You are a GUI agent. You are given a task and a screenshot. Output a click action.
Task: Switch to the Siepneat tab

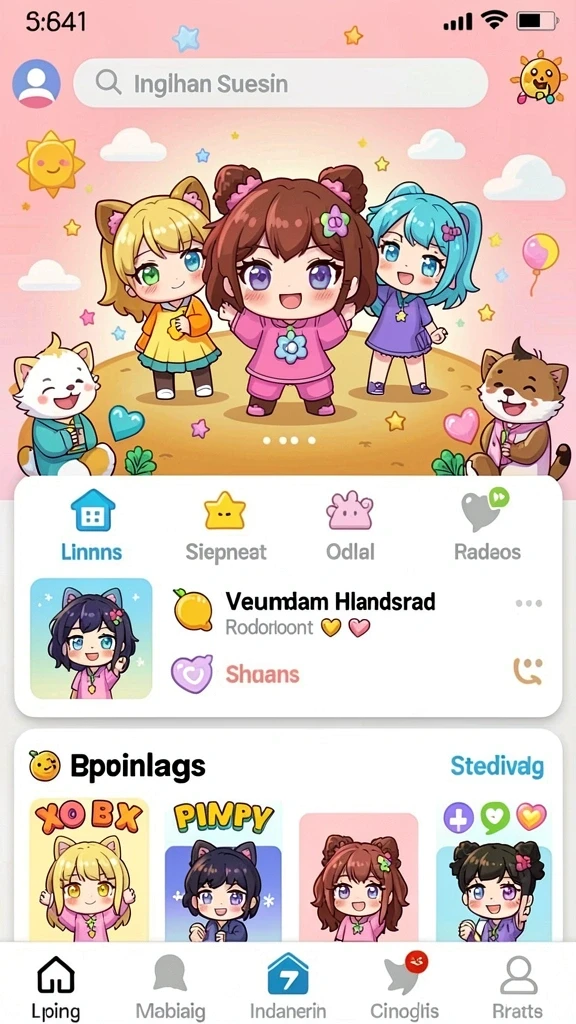pos(225,526)
